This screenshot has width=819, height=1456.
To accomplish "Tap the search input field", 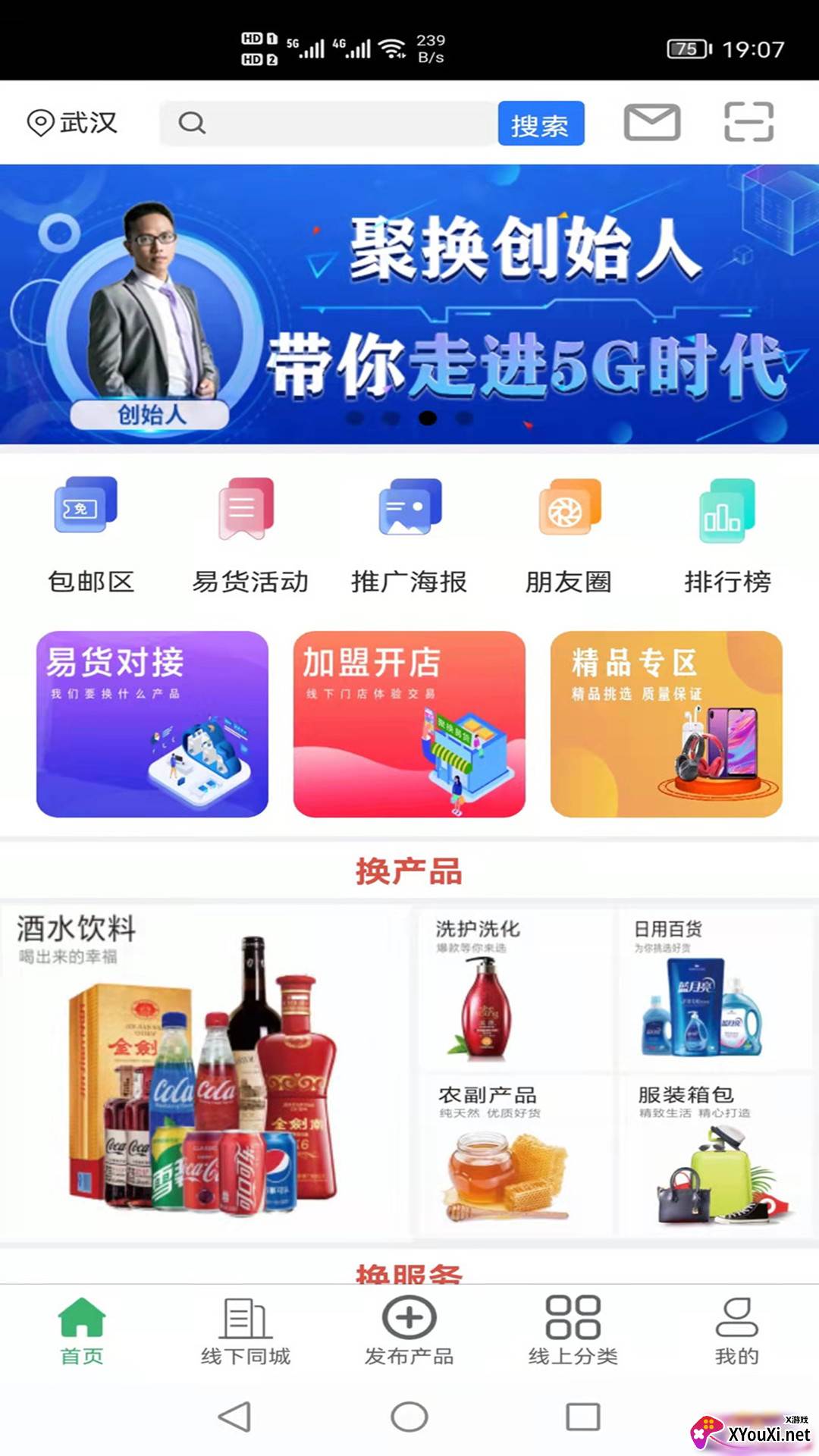I will pos(334,123).
